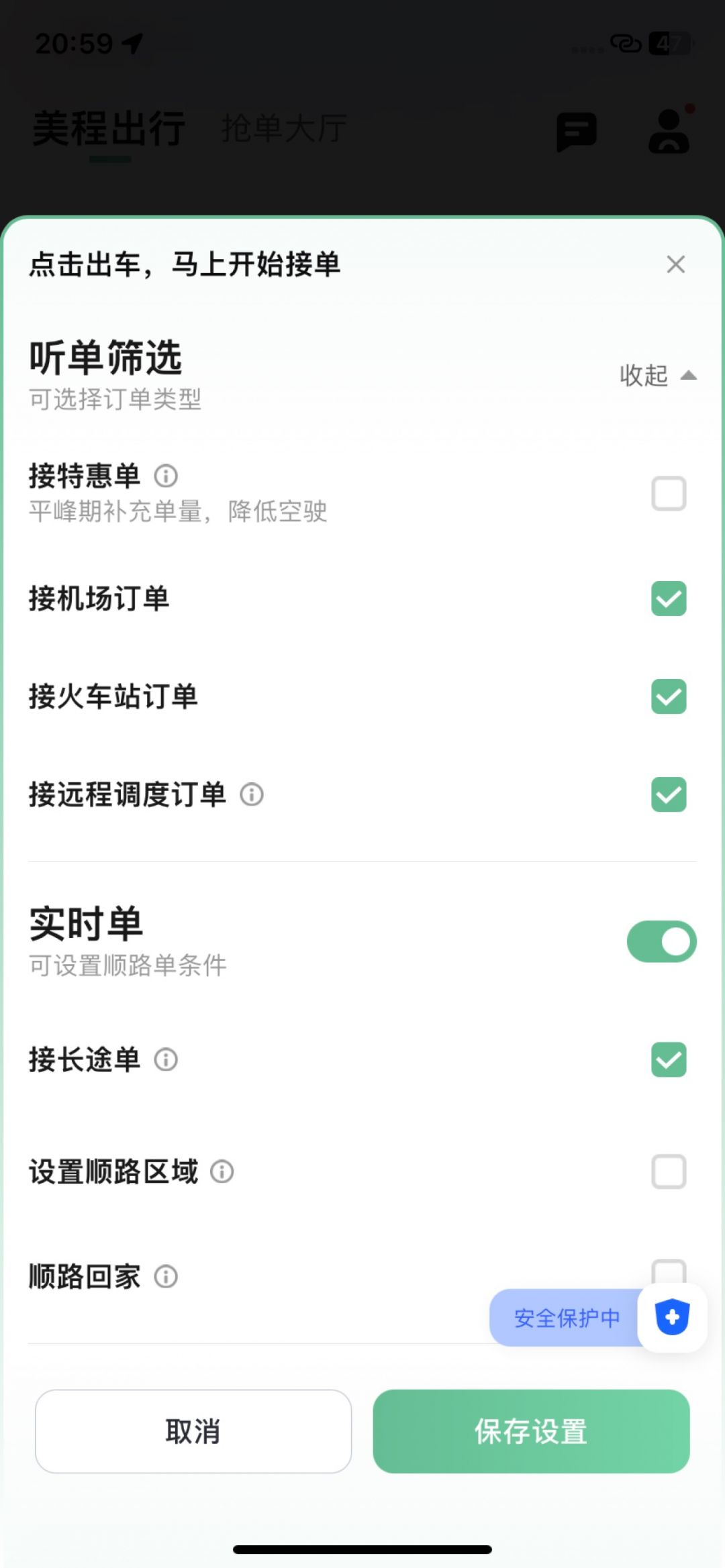Save changes with 保存设置
725x1568 pixels.
[x=531, y=1431]
